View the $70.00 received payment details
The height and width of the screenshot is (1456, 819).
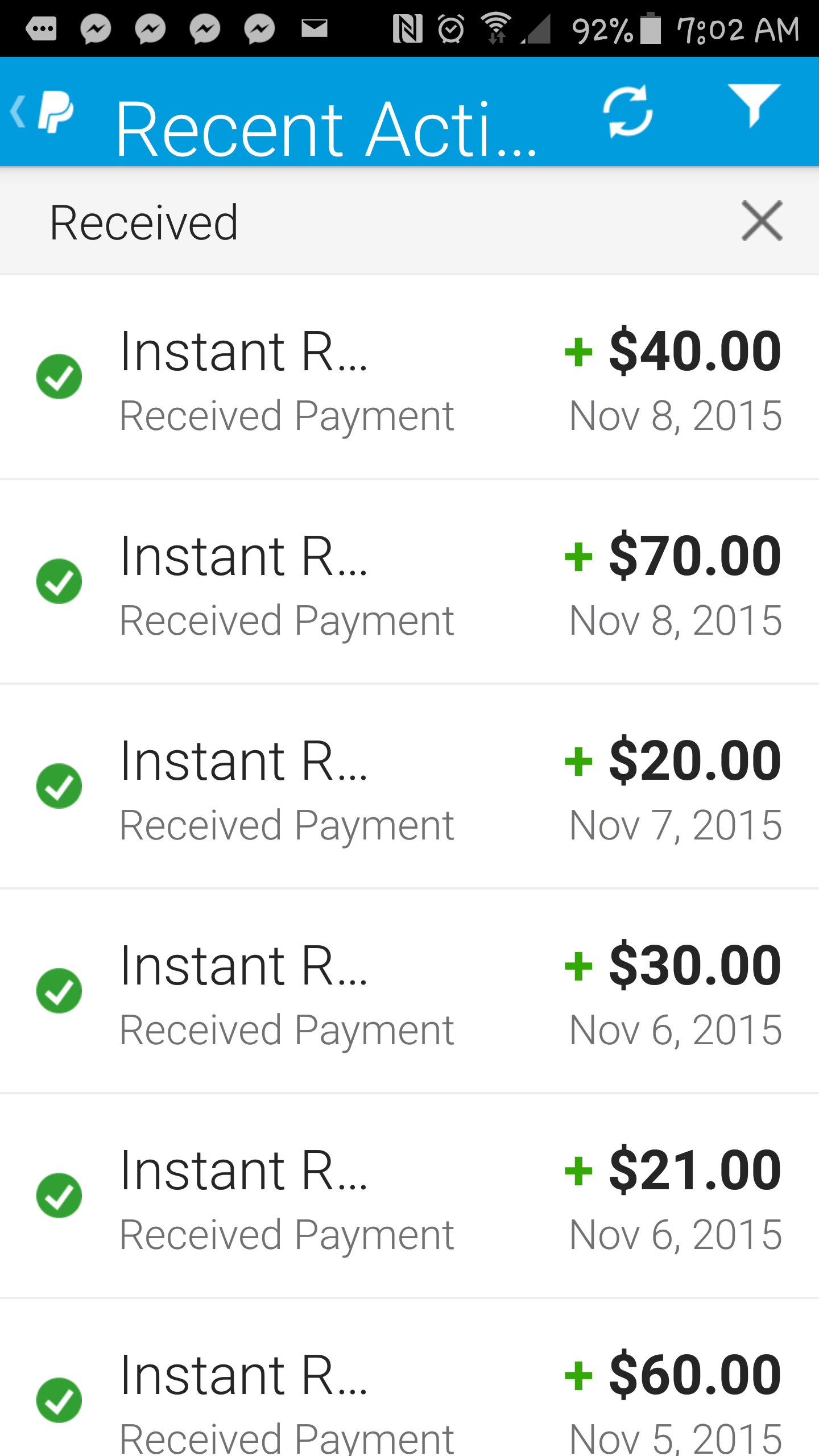pos(409,582)
